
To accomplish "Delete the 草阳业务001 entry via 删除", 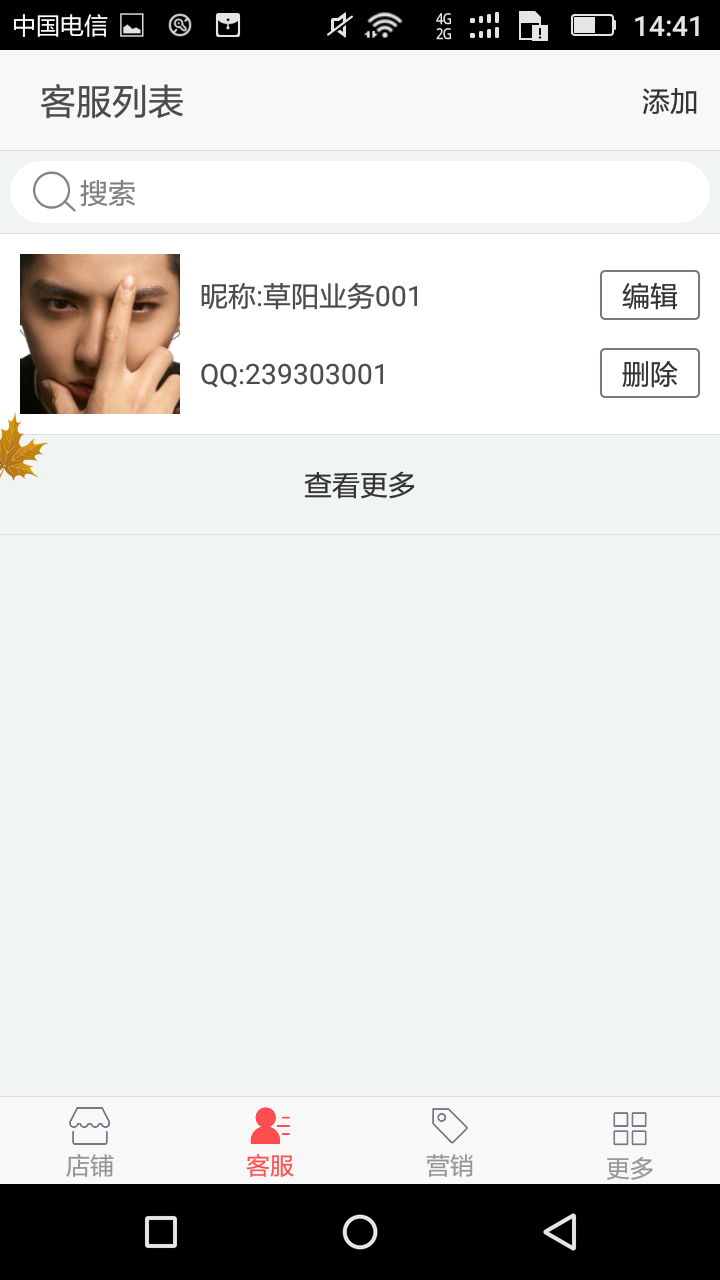I will (649, 374).
